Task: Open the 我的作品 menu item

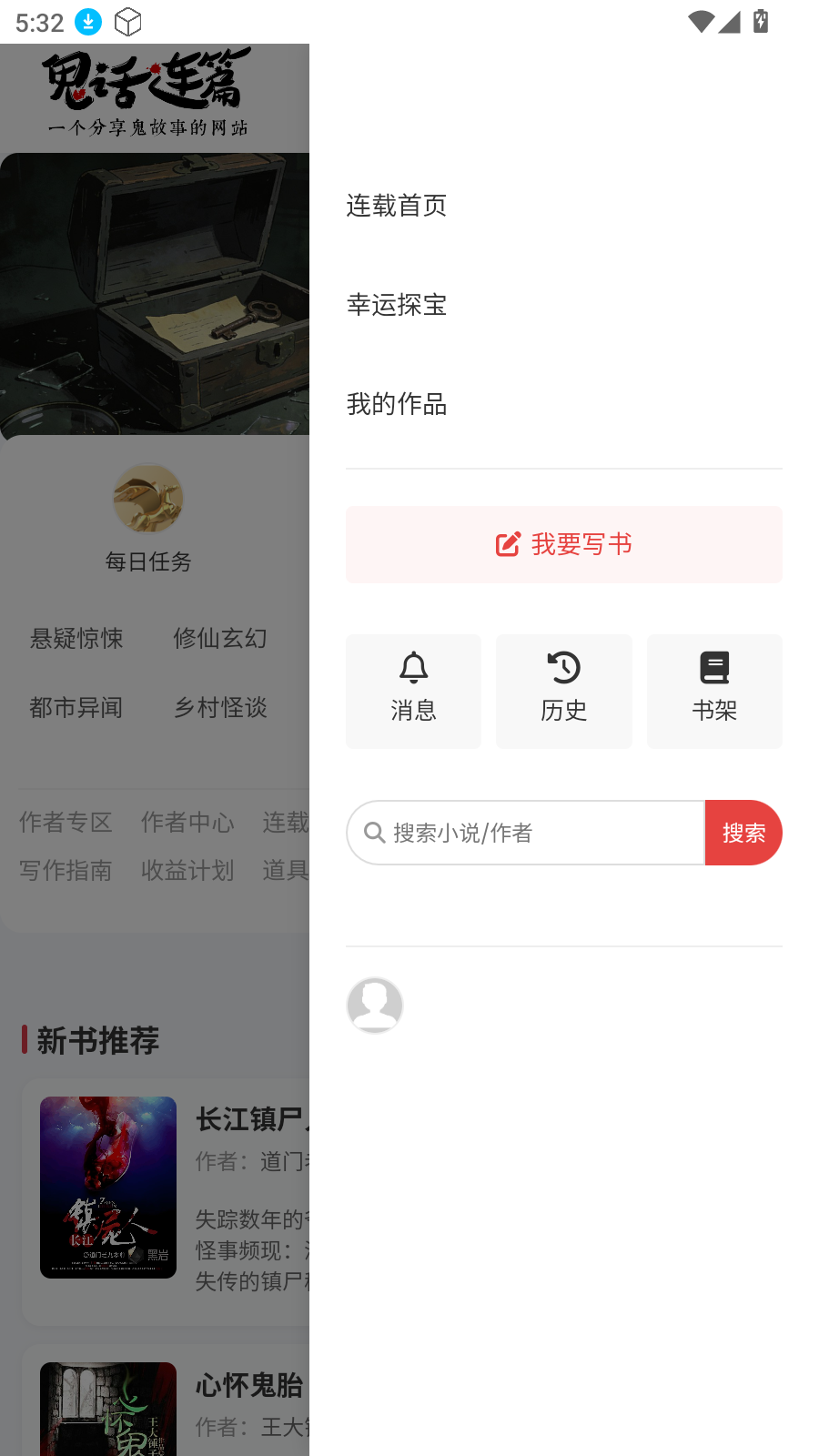Action: 395,405
